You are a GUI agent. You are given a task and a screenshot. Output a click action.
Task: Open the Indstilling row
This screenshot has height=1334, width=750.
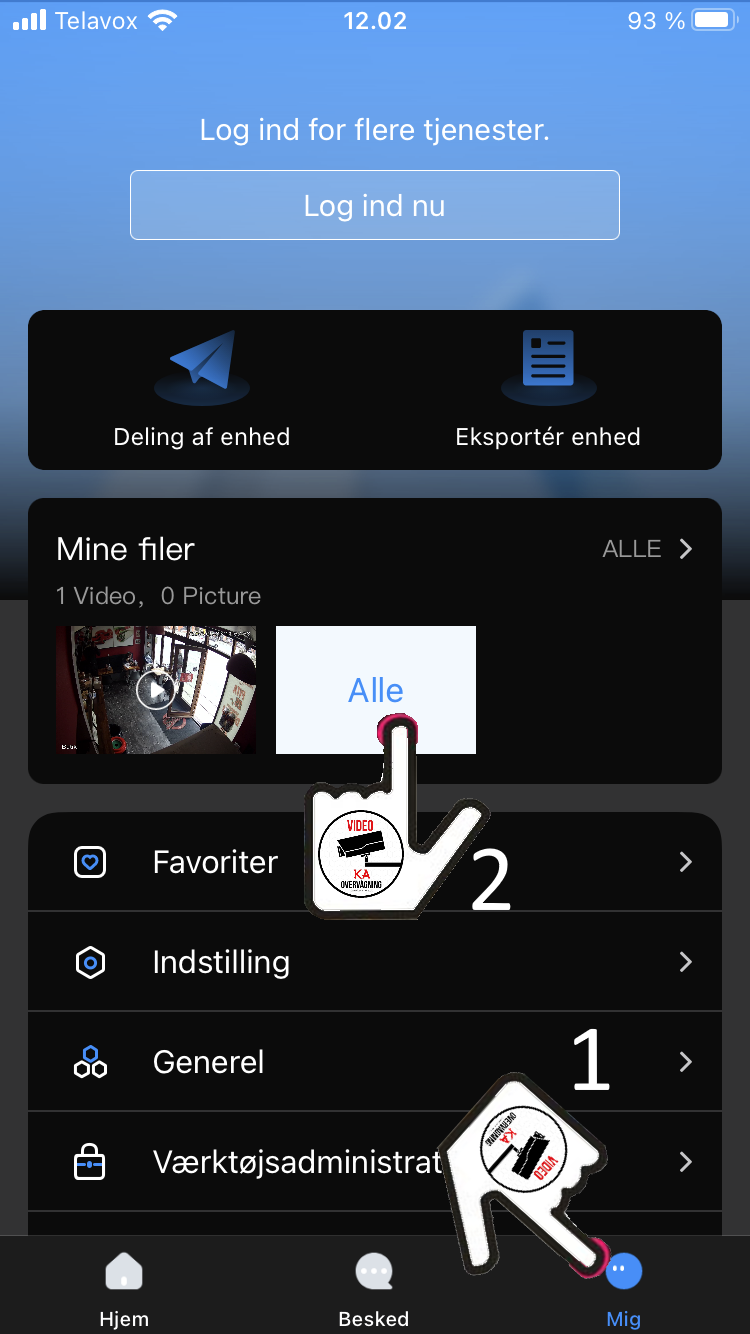point(375,962)
